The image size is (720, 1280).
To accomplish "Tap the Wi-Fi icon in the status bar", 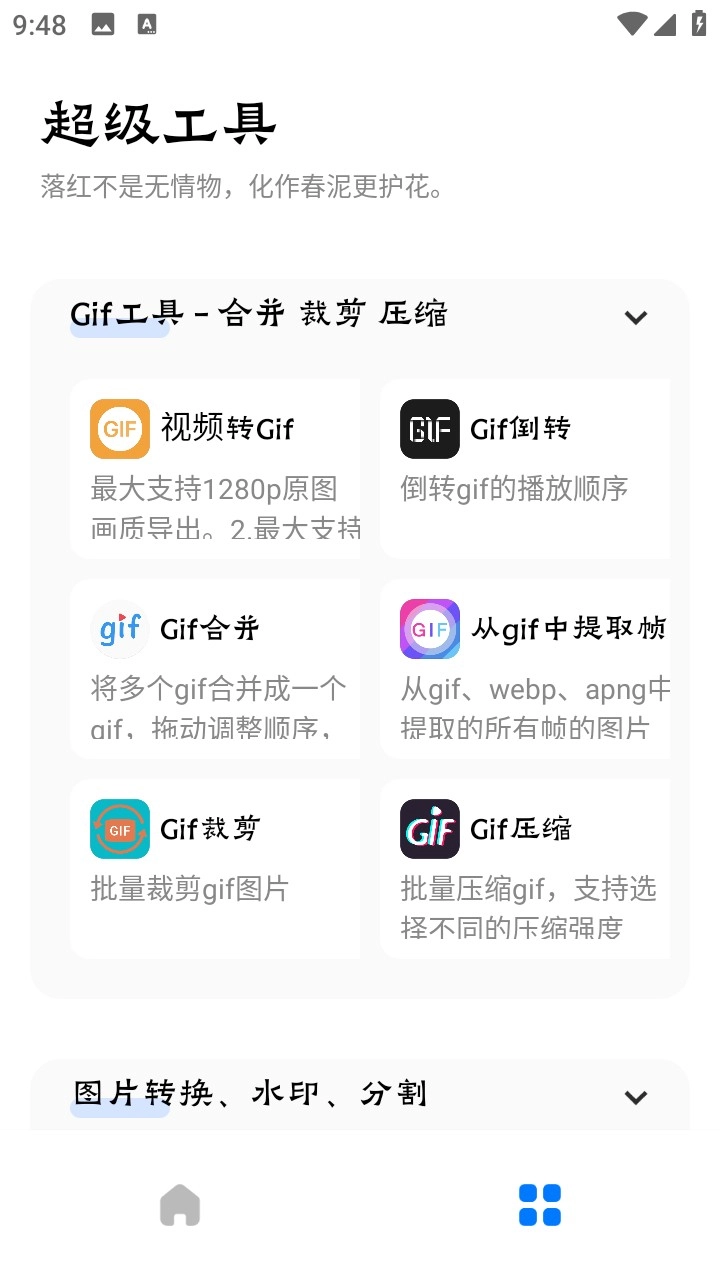I will (x=632, y=24).
